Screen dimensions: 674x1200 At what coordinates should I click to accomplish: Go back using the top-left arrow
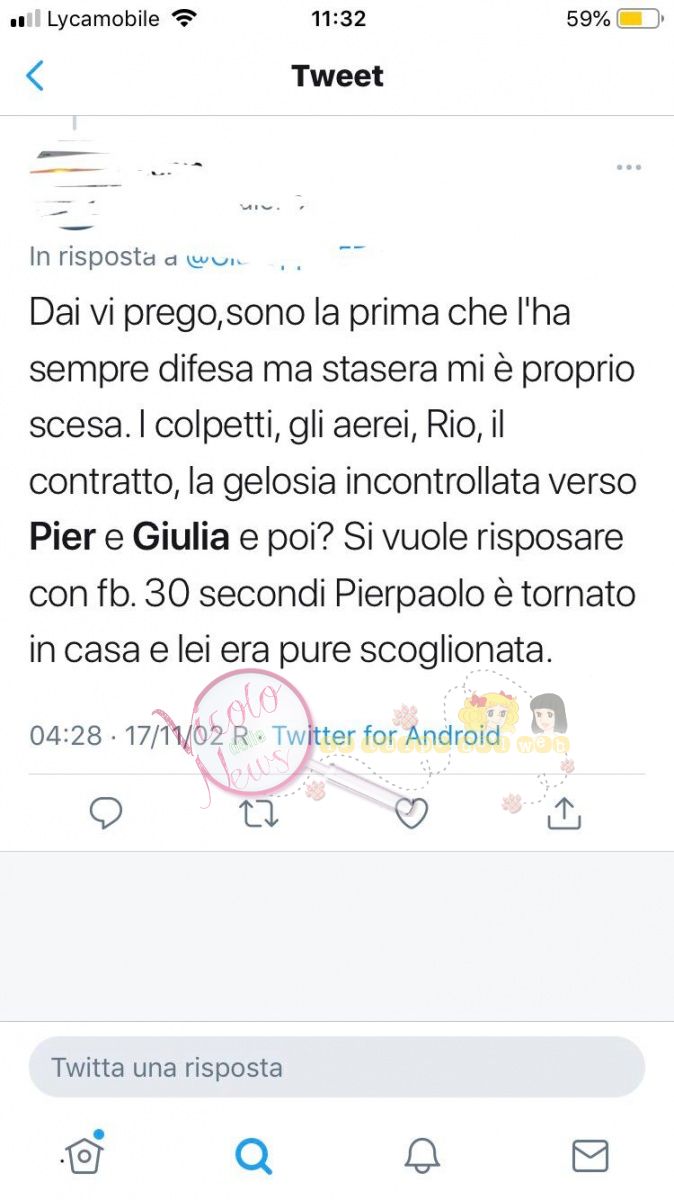tap(35, 76)
